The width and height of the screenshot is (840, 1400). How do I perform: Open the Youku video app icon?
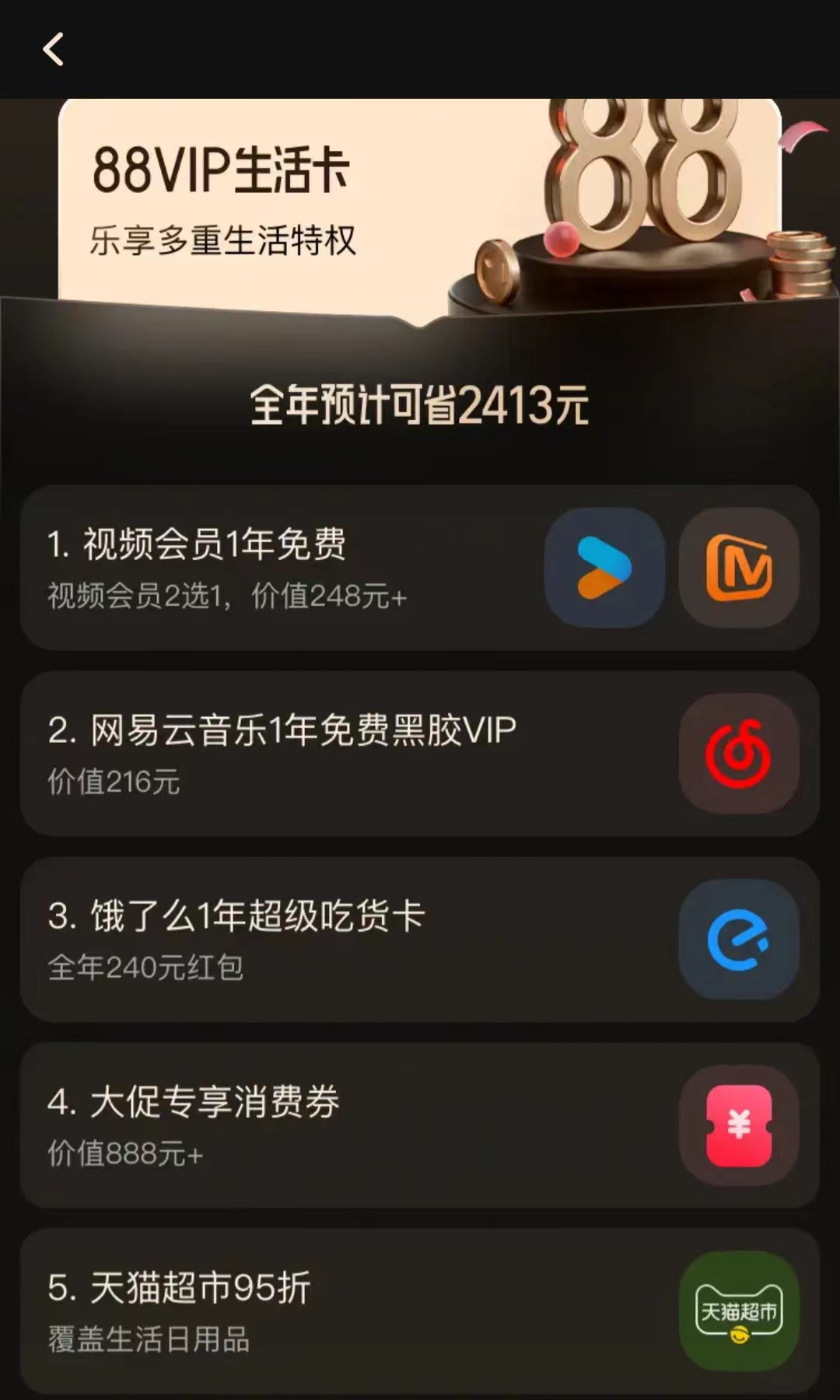pos(605,569)
